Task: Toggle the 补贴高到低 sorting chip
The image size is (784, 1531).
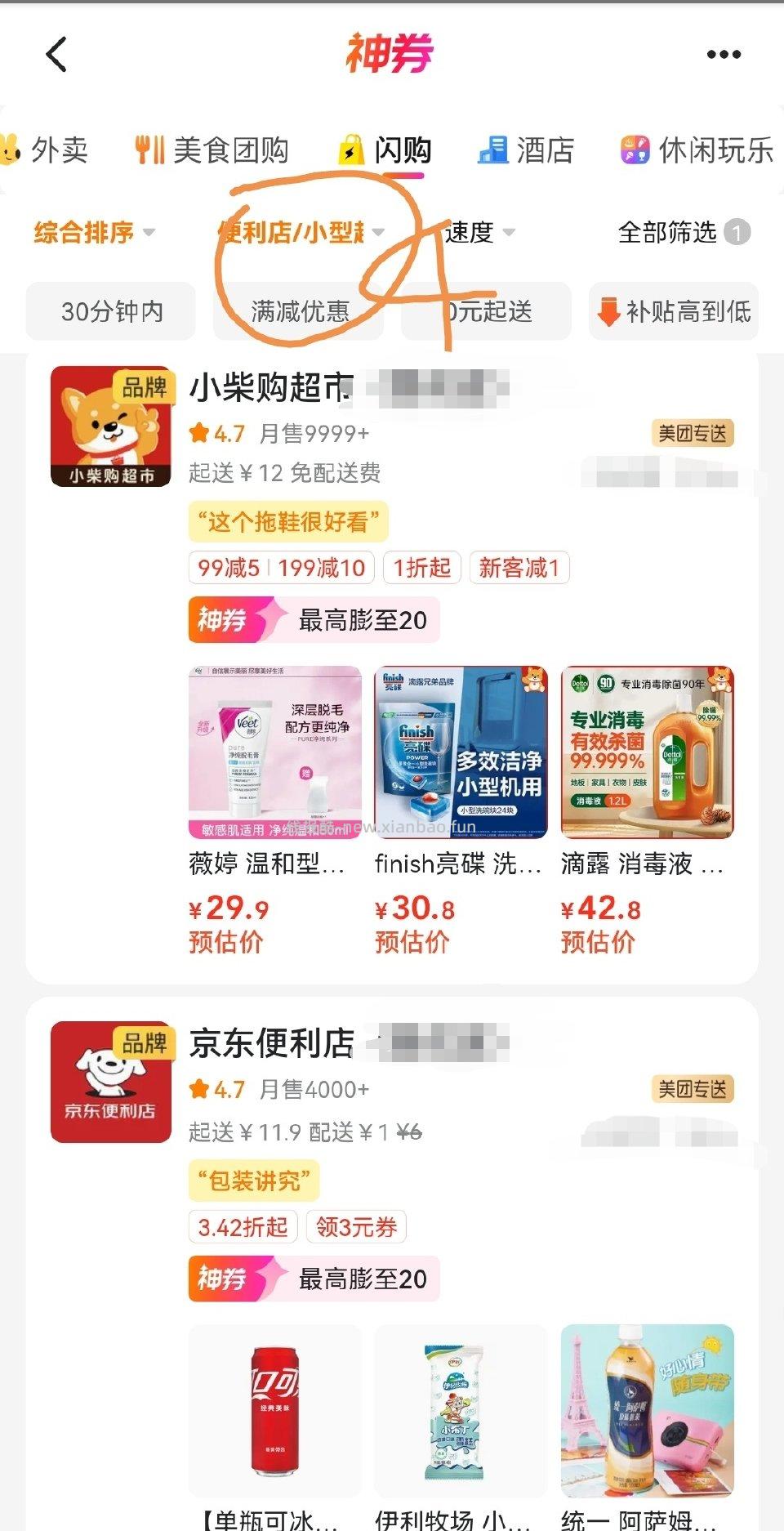Action: tap(673, 311)
